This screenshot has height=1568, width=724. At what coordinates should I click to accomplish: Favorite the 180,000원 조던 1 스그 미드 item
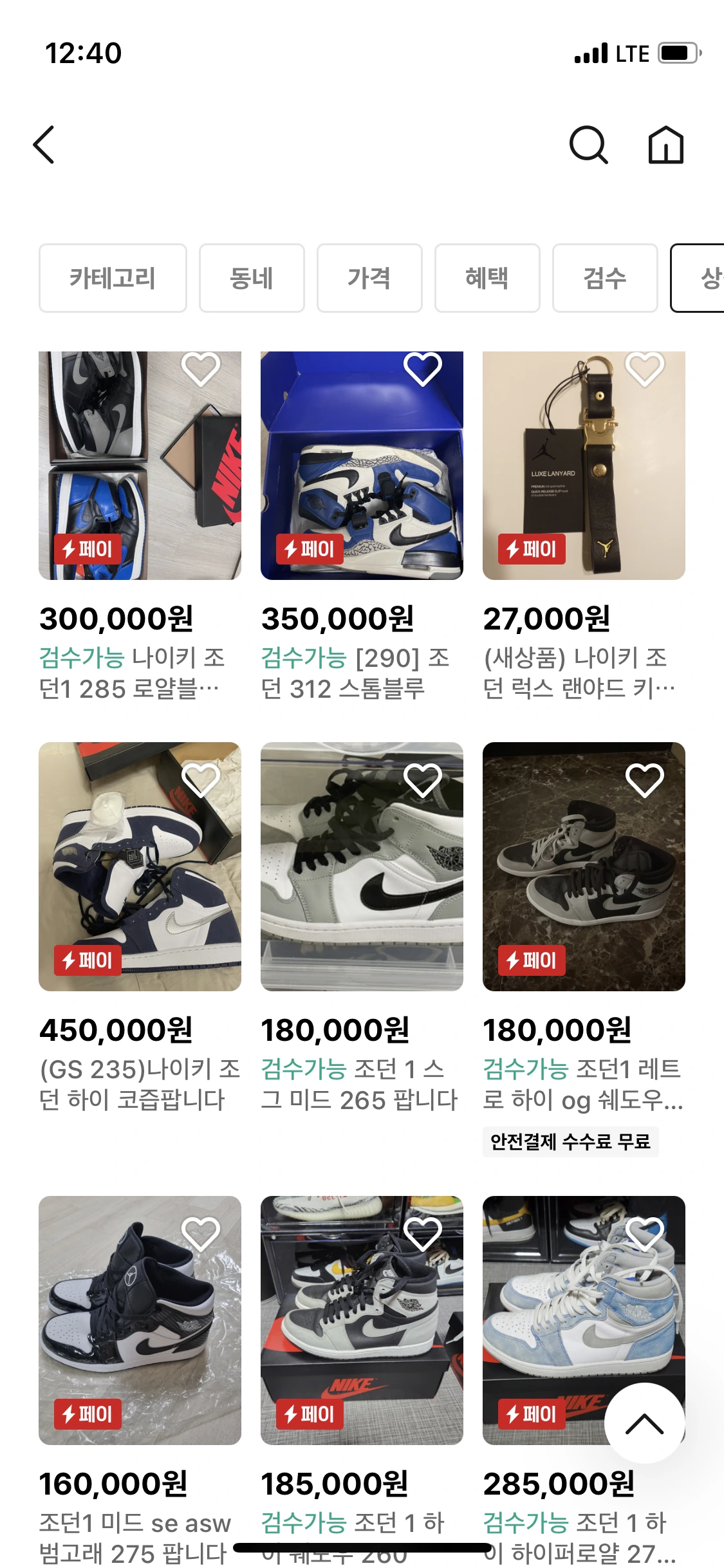pyautogui.click(x=422, y=780)
